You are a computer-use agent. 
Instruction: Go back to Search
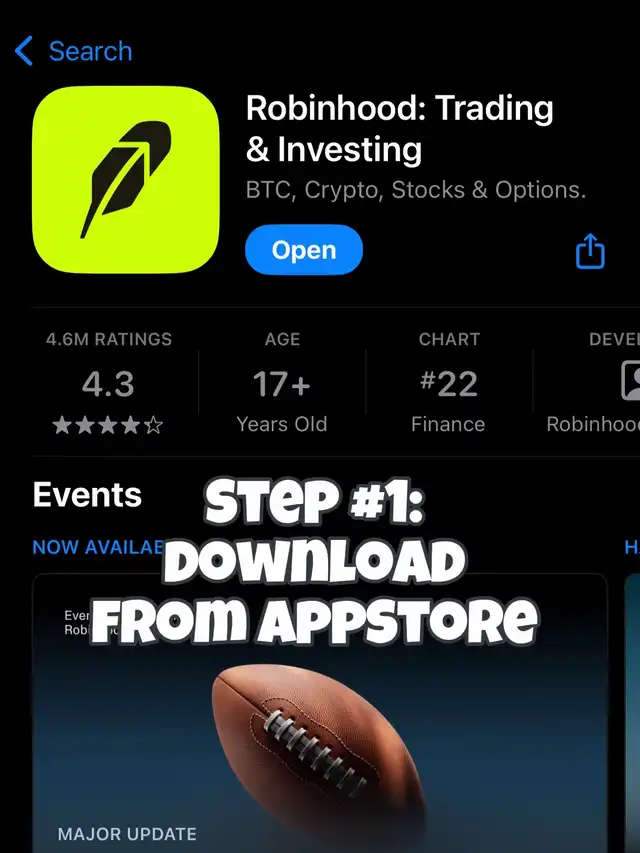[74, 51]
